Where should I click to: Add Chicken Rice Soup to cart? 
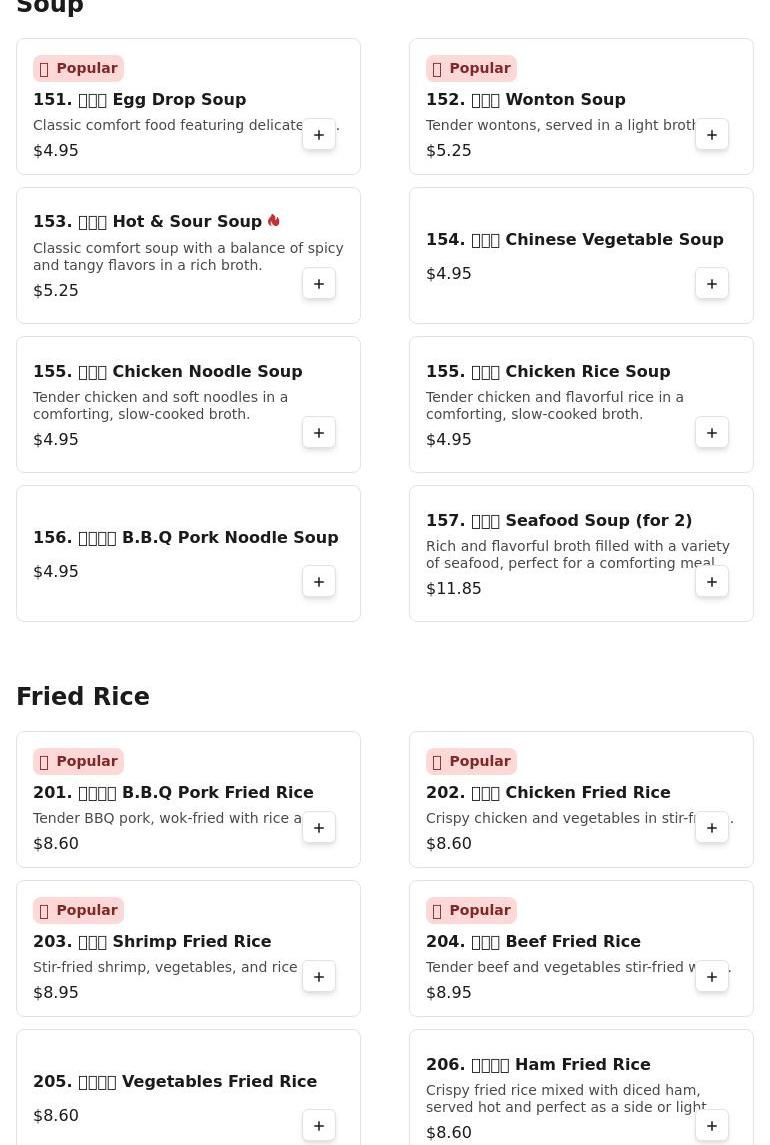pos(712,433)
